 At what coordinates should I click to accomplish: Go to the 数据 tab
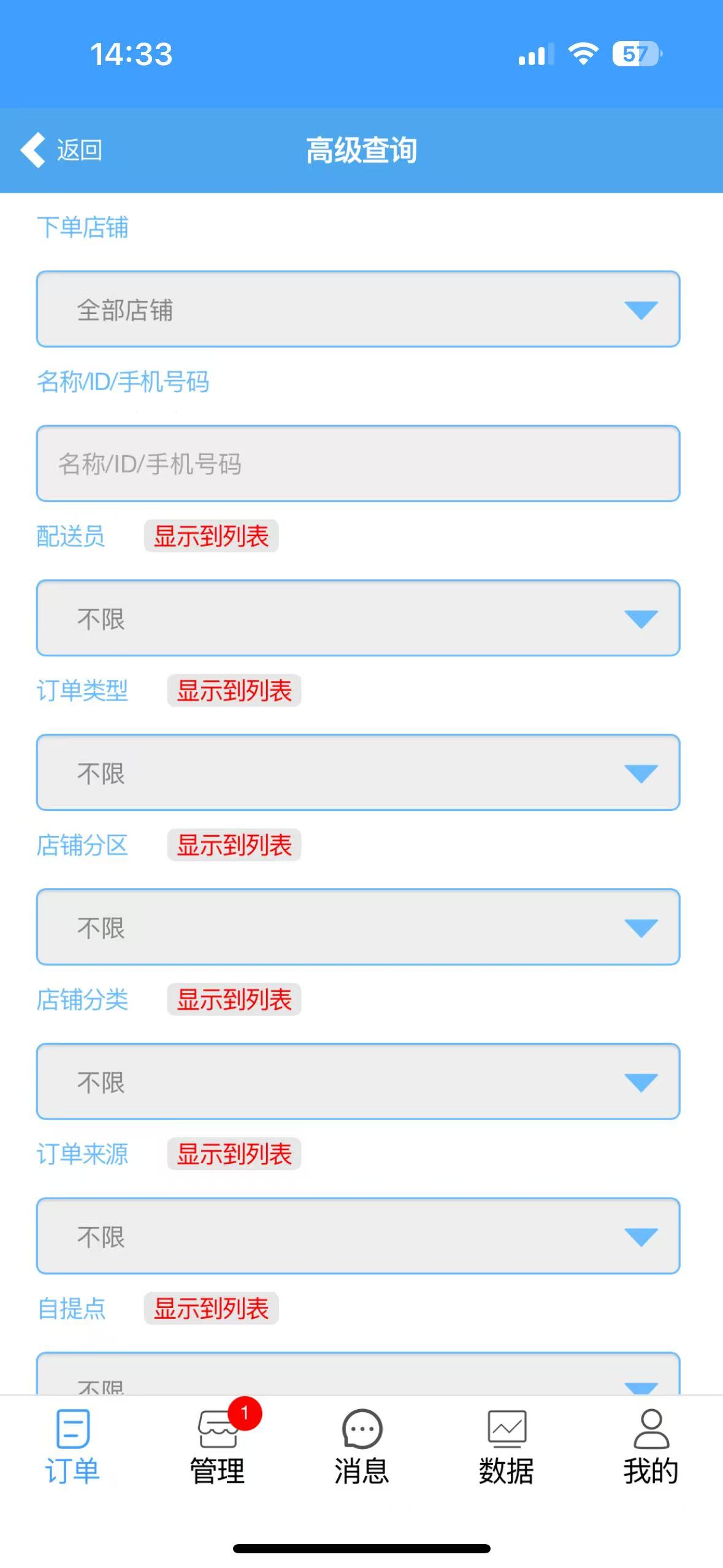click(x=507, y=1447)
